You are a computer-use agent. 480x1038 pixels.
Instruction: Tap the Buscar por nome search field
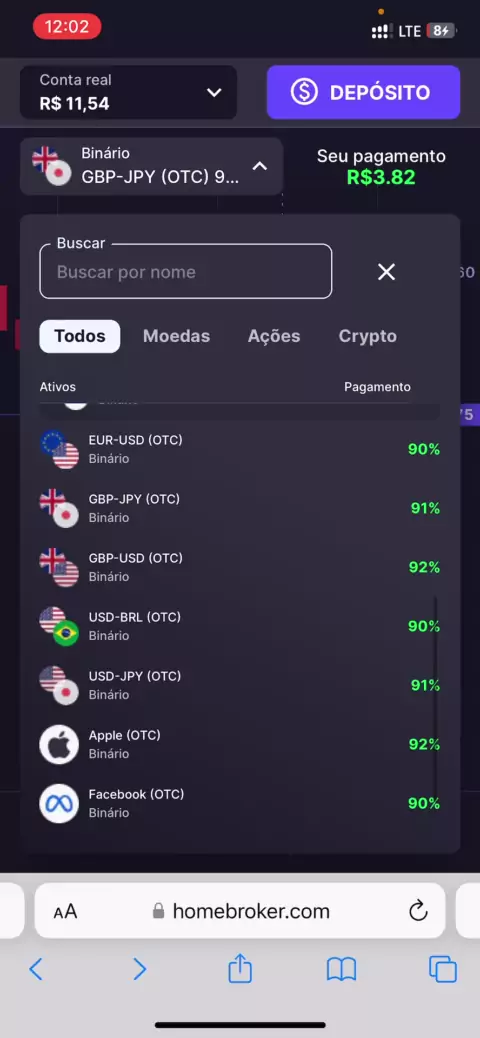(185, 271)
